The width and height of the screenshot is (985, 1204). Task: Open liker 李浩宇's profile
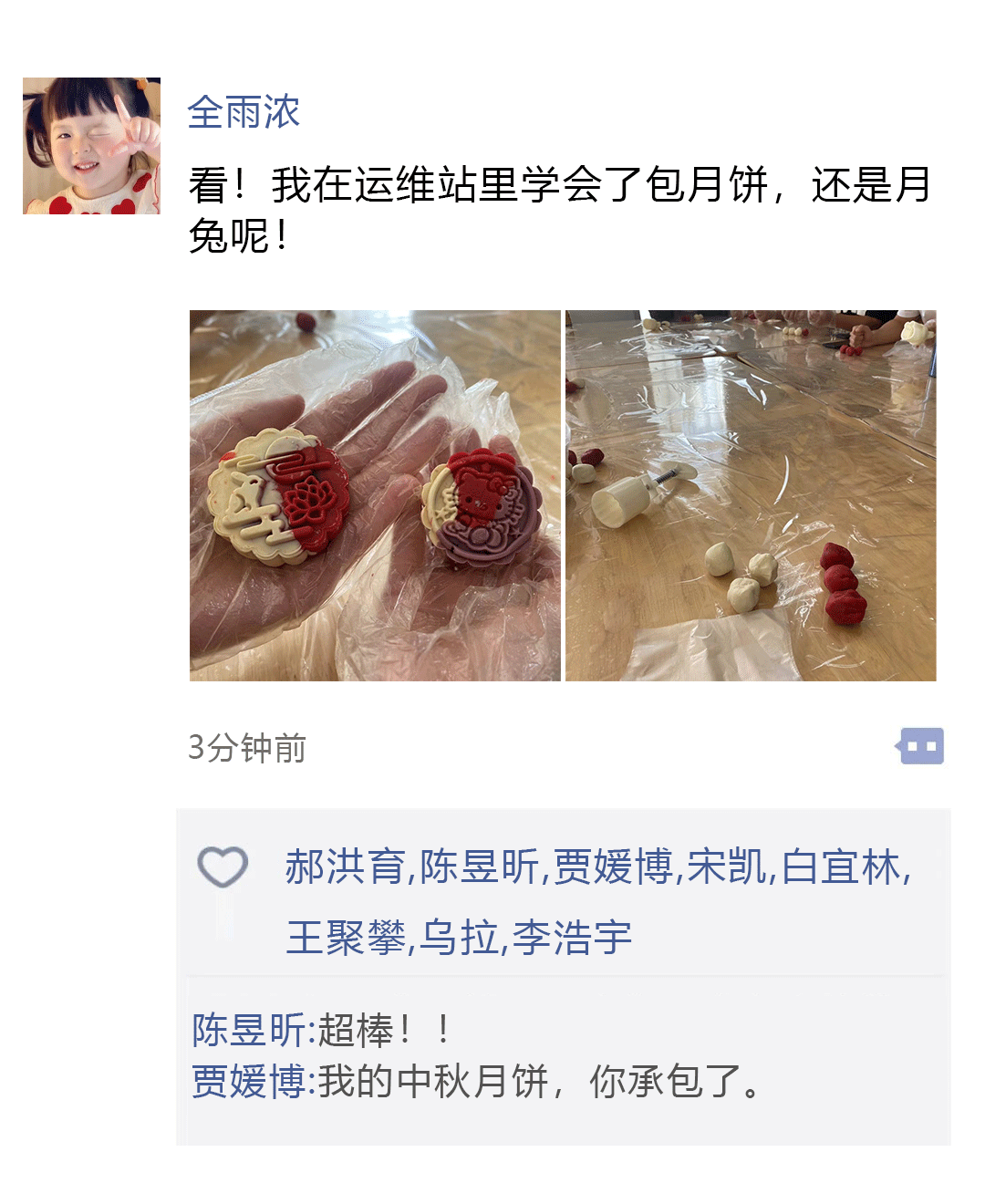(572, 938)
